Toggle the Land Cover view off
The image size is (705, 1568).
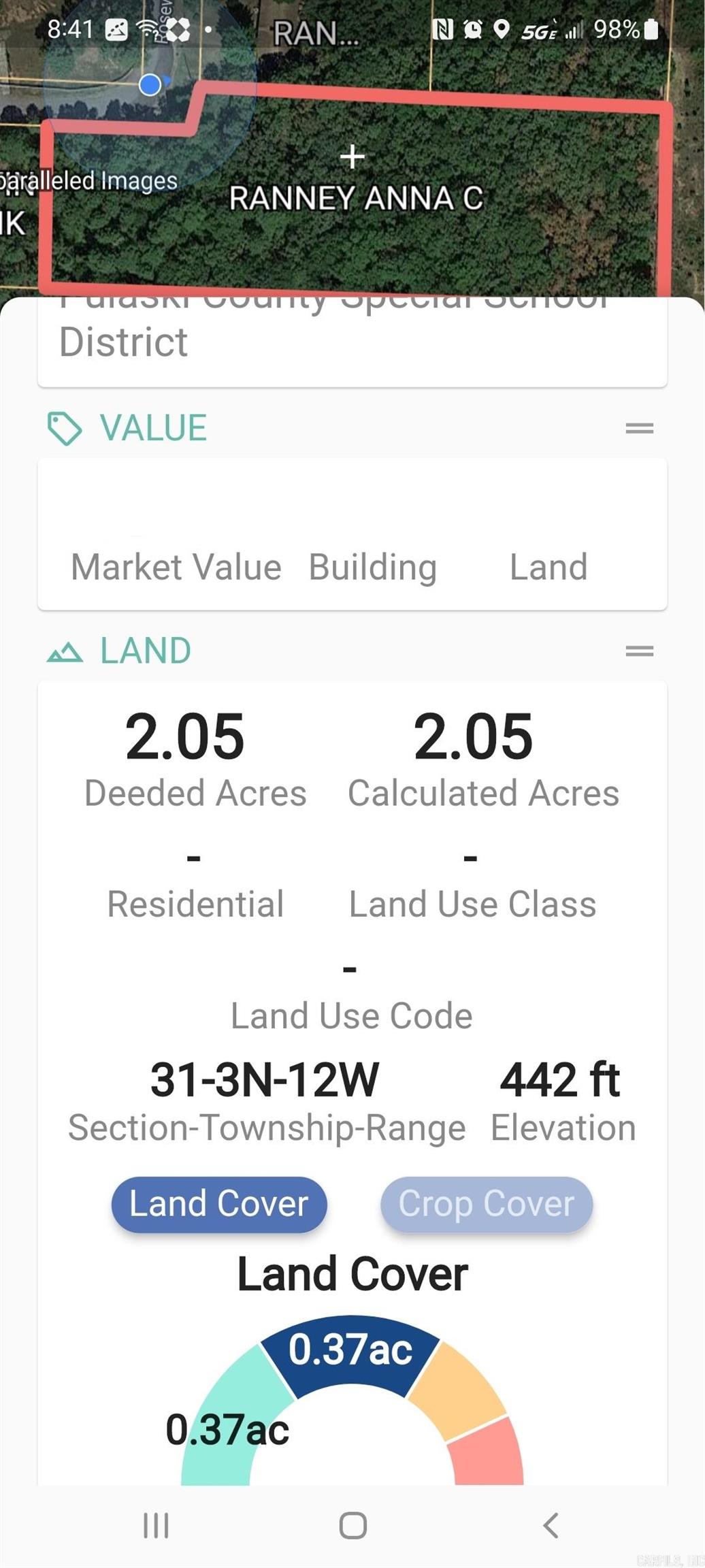click(x=218, y=1204)
